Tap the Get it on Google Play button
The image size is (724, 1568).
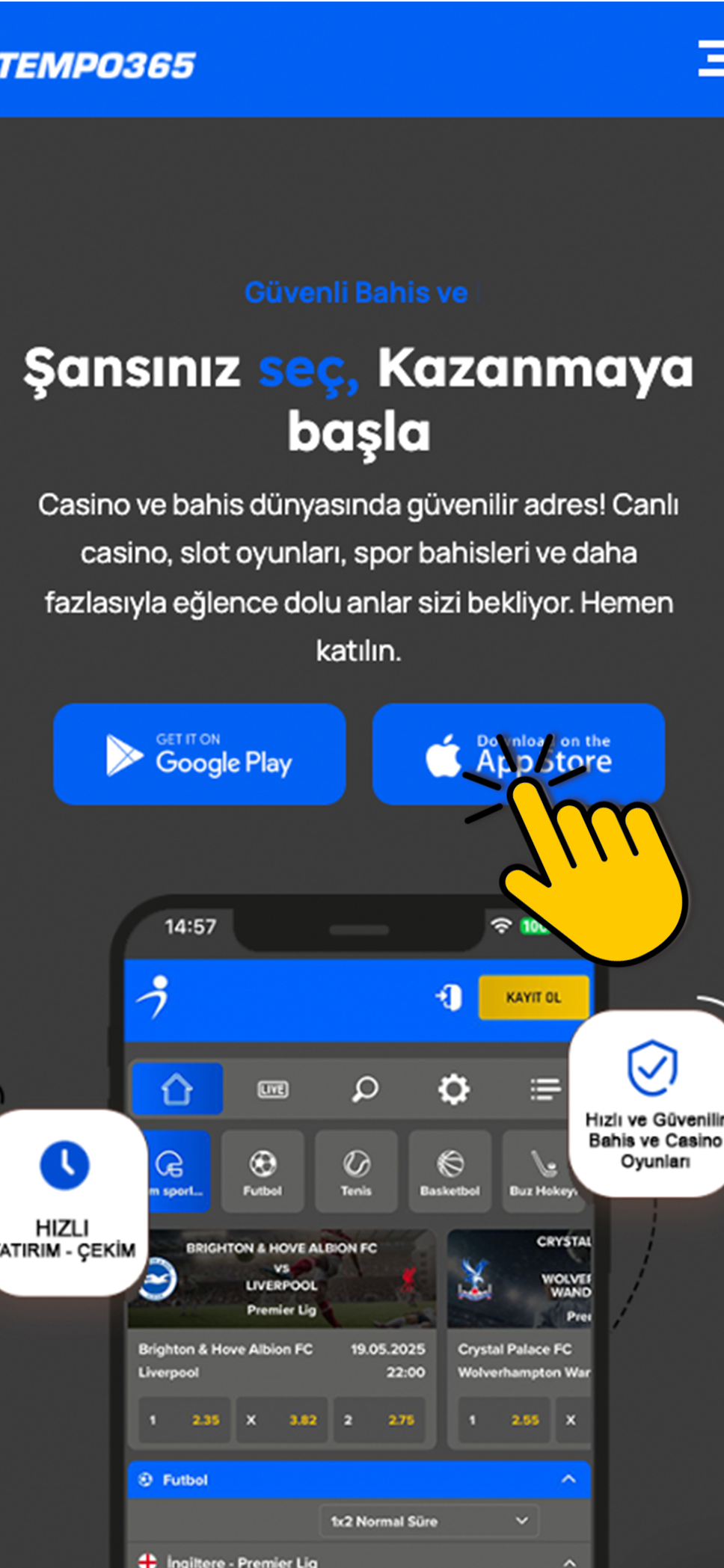point(200,754)
